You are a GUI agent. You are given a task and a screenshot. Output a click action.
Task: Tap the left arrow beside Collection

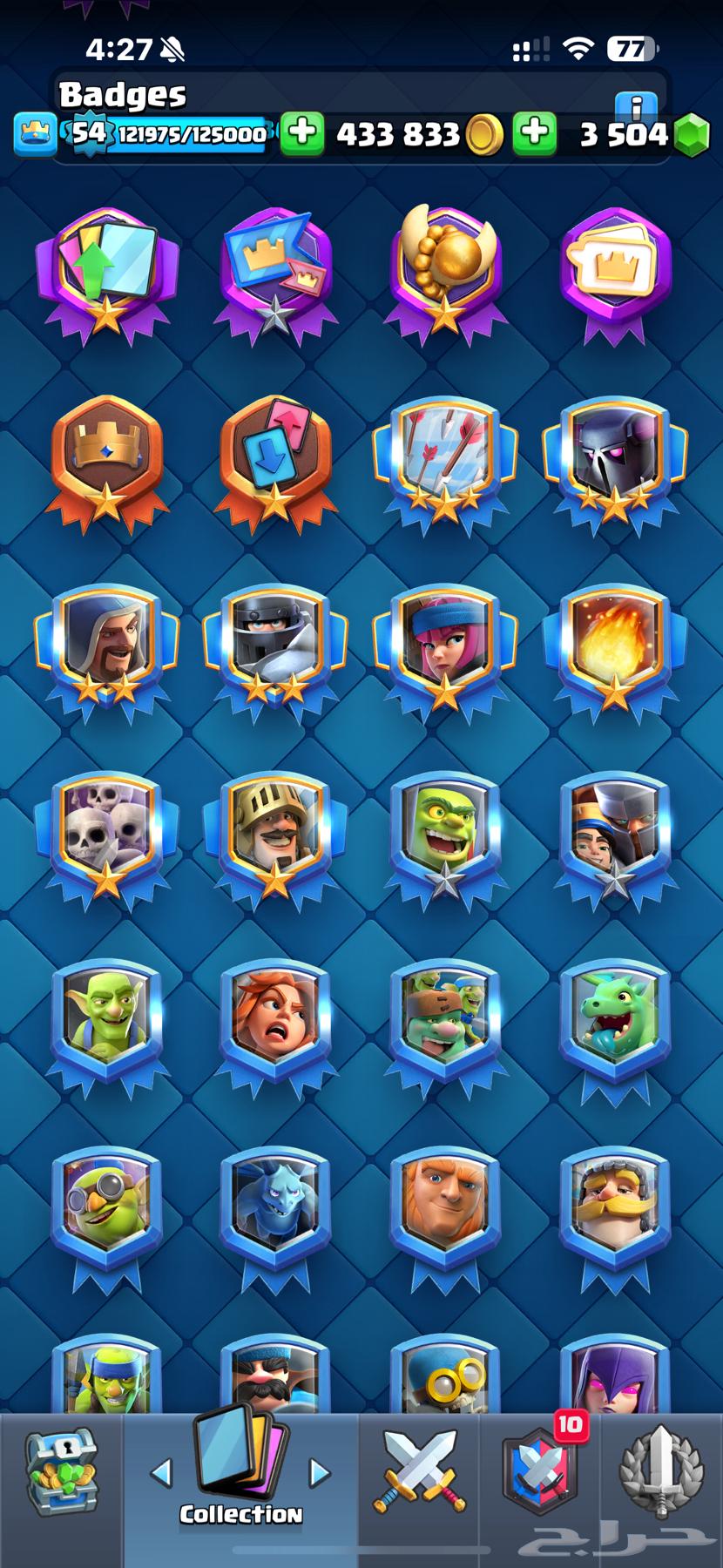[161, 1473]
